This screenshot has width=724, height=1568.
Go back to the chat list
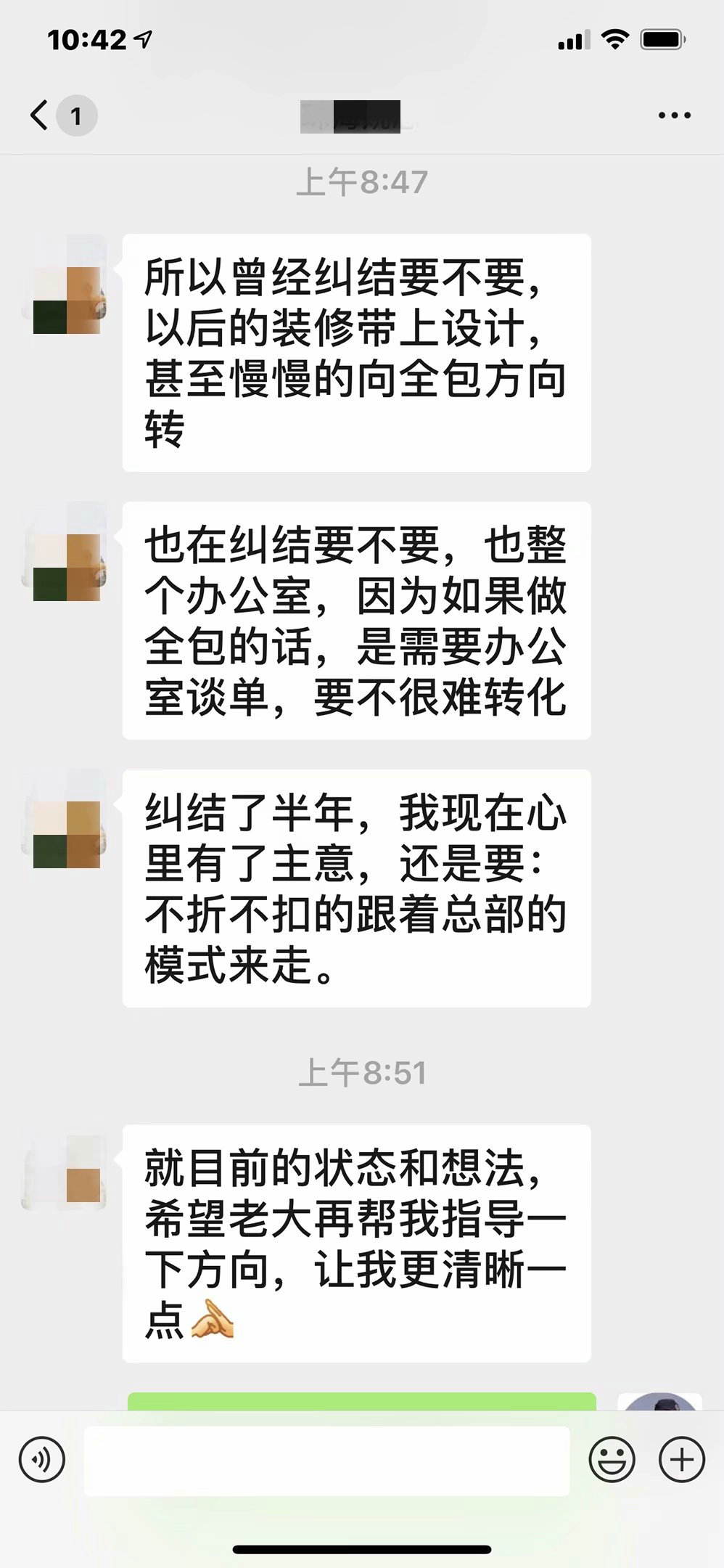[40, 115]
